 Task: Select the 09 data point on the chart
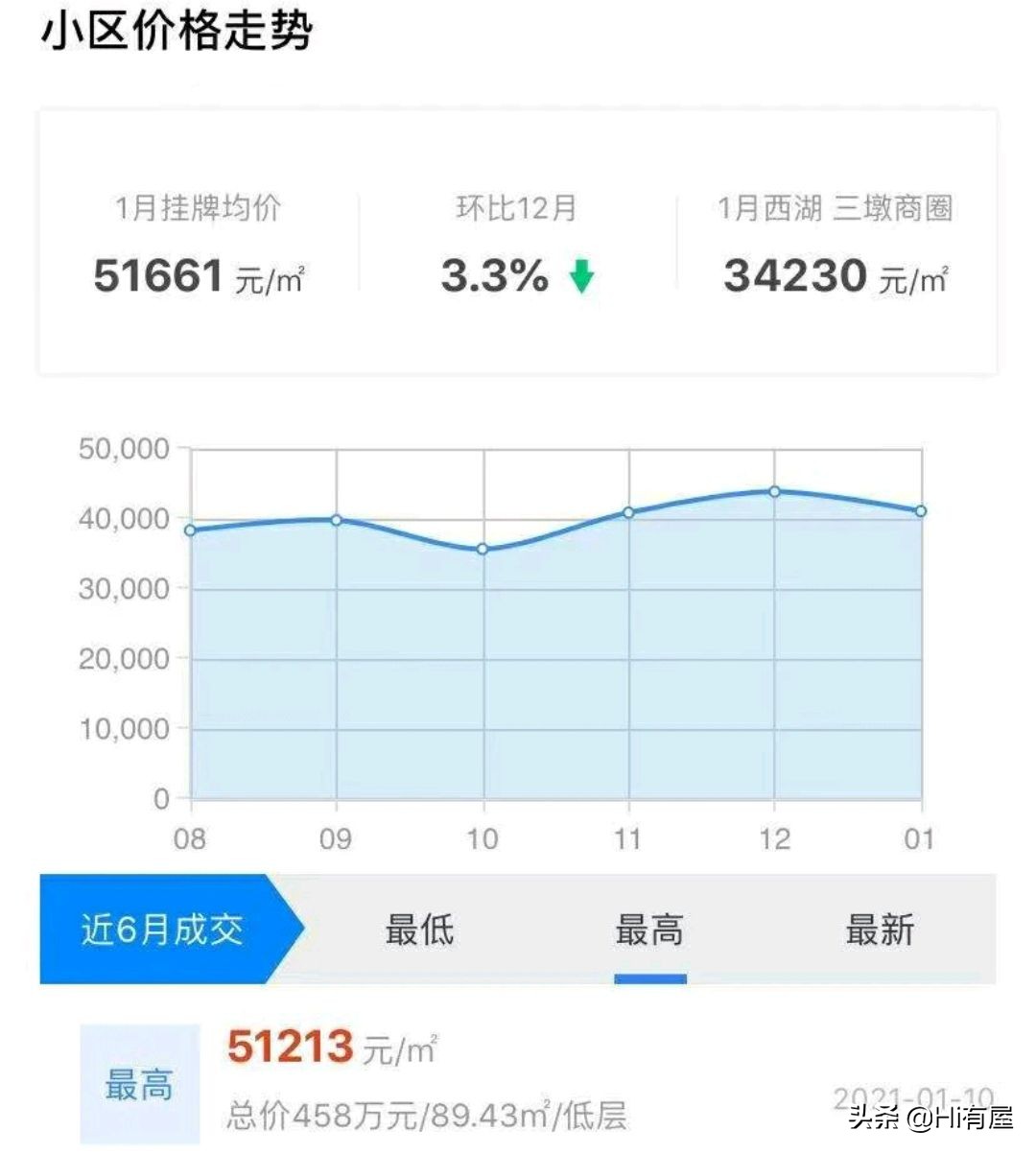click(x=336, y=521)
